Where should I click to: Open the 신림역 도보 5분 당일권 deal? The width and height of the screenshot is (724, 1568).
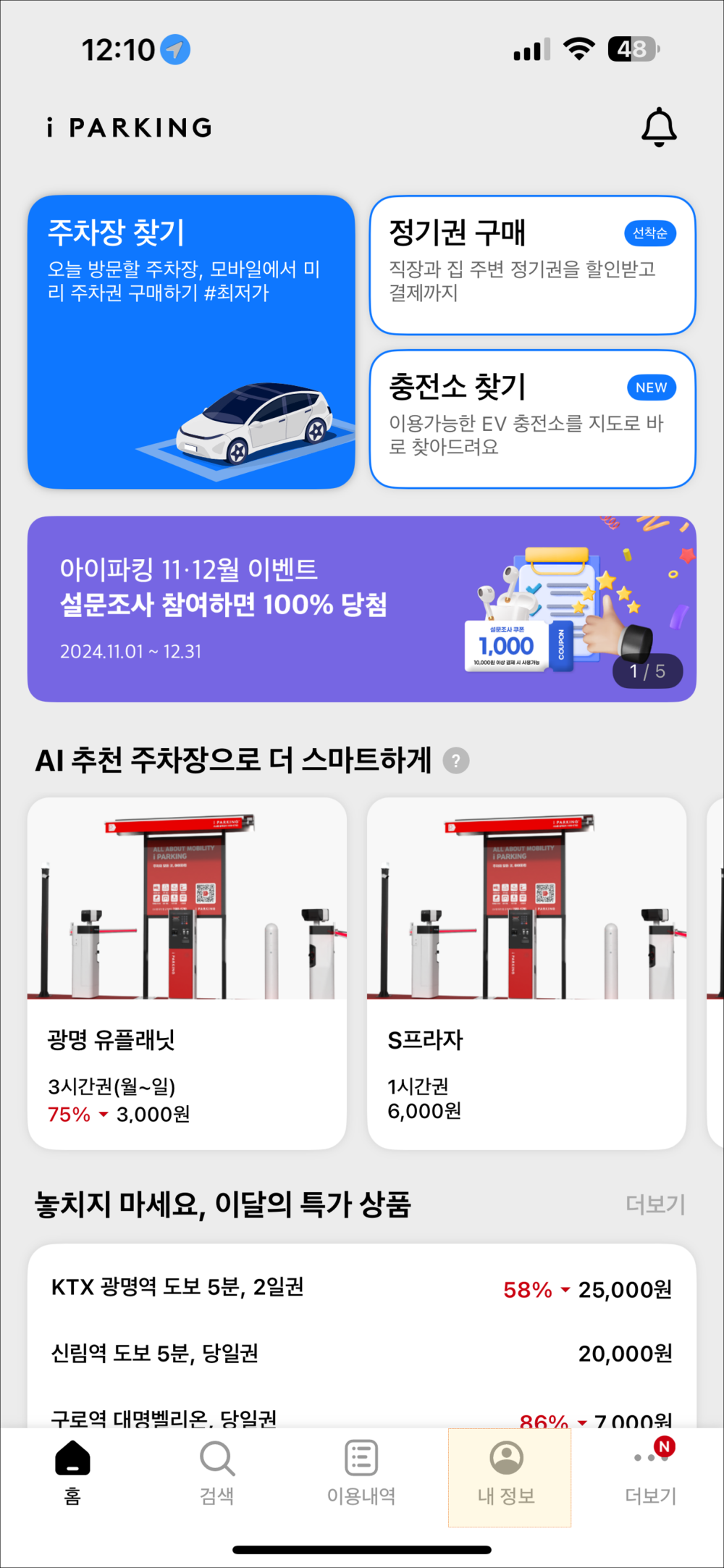coord(361,1353)
